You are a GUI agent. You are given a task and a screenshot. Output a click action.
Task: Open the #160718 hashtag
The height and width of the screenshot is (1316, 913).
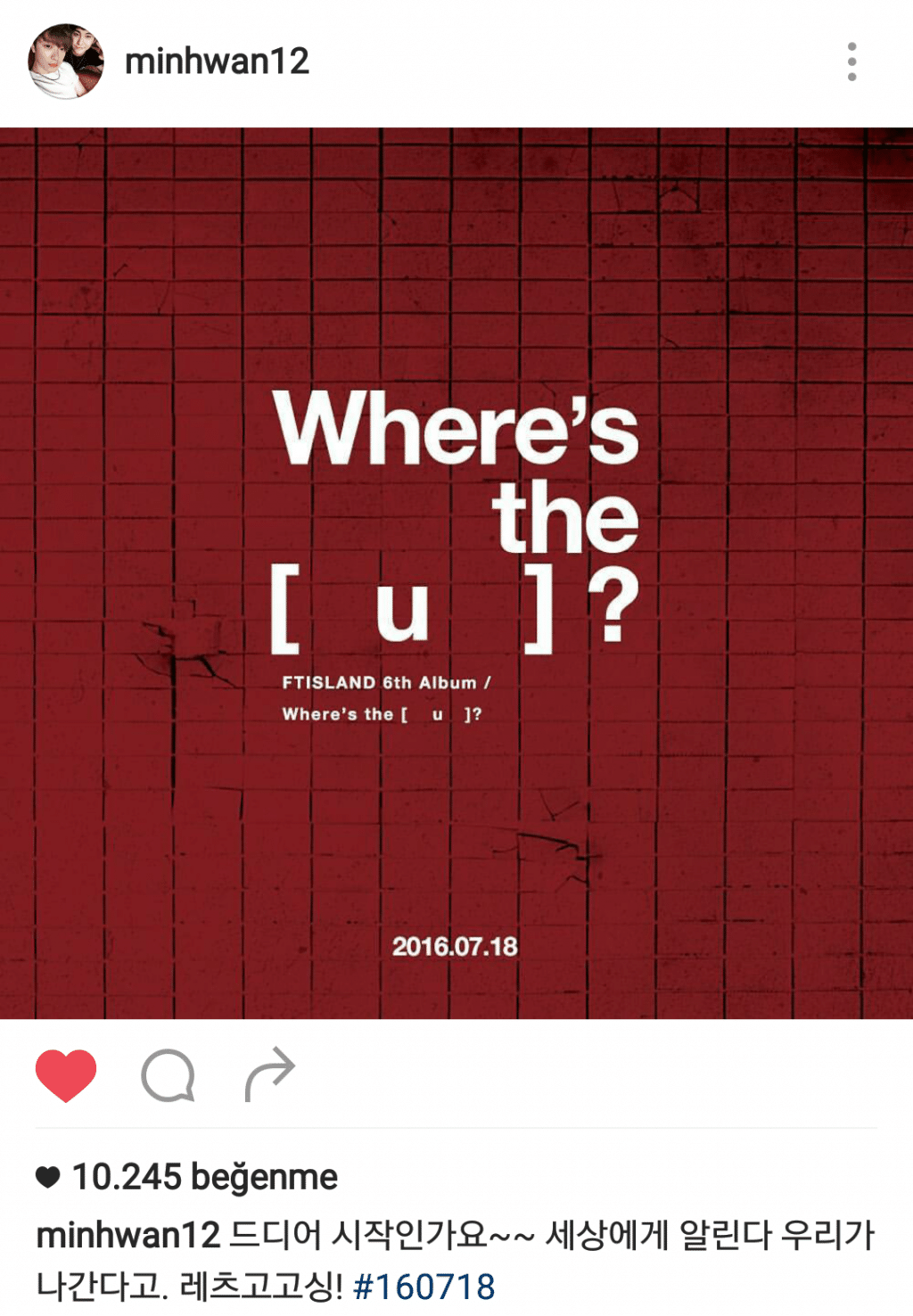click(424, 1287)
